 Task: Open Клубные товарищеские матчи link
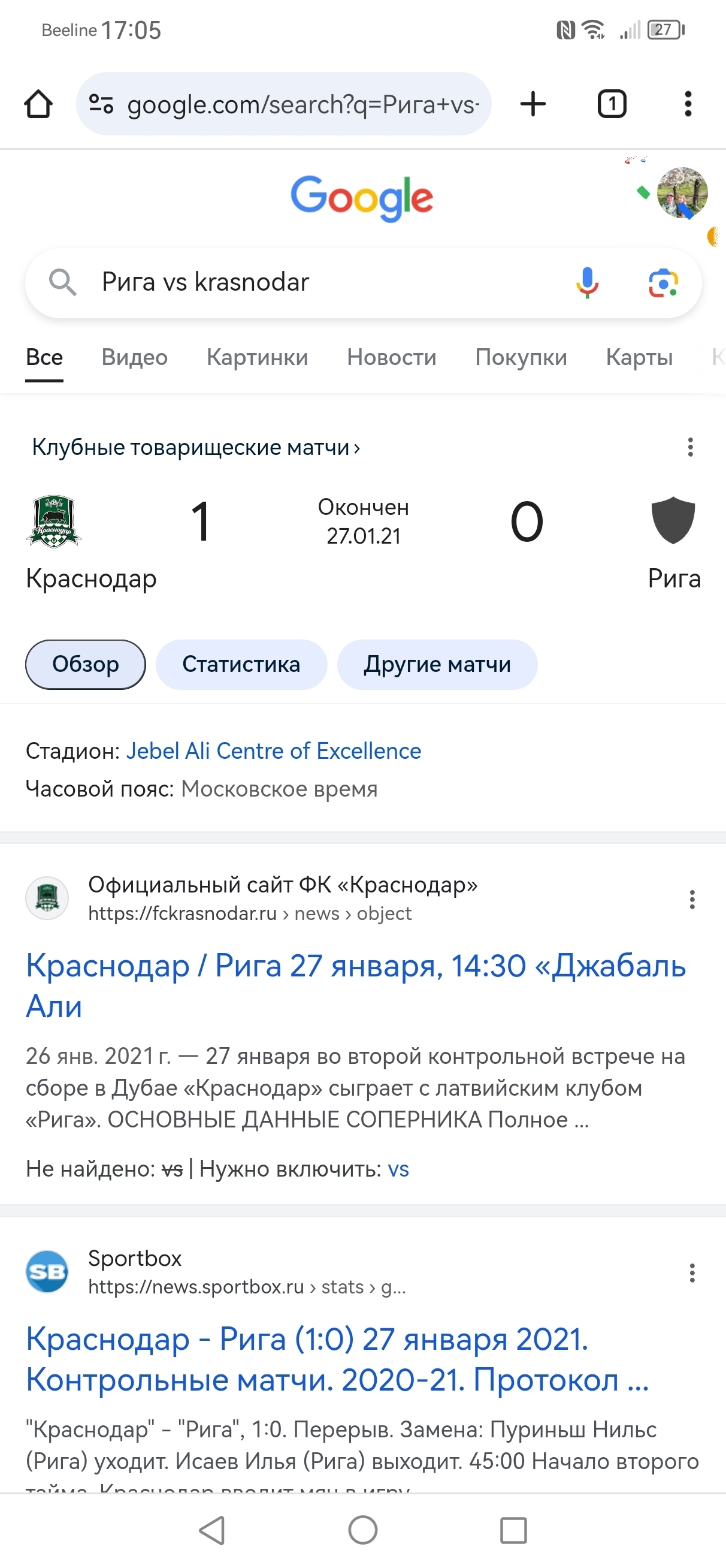pos(195,447)
